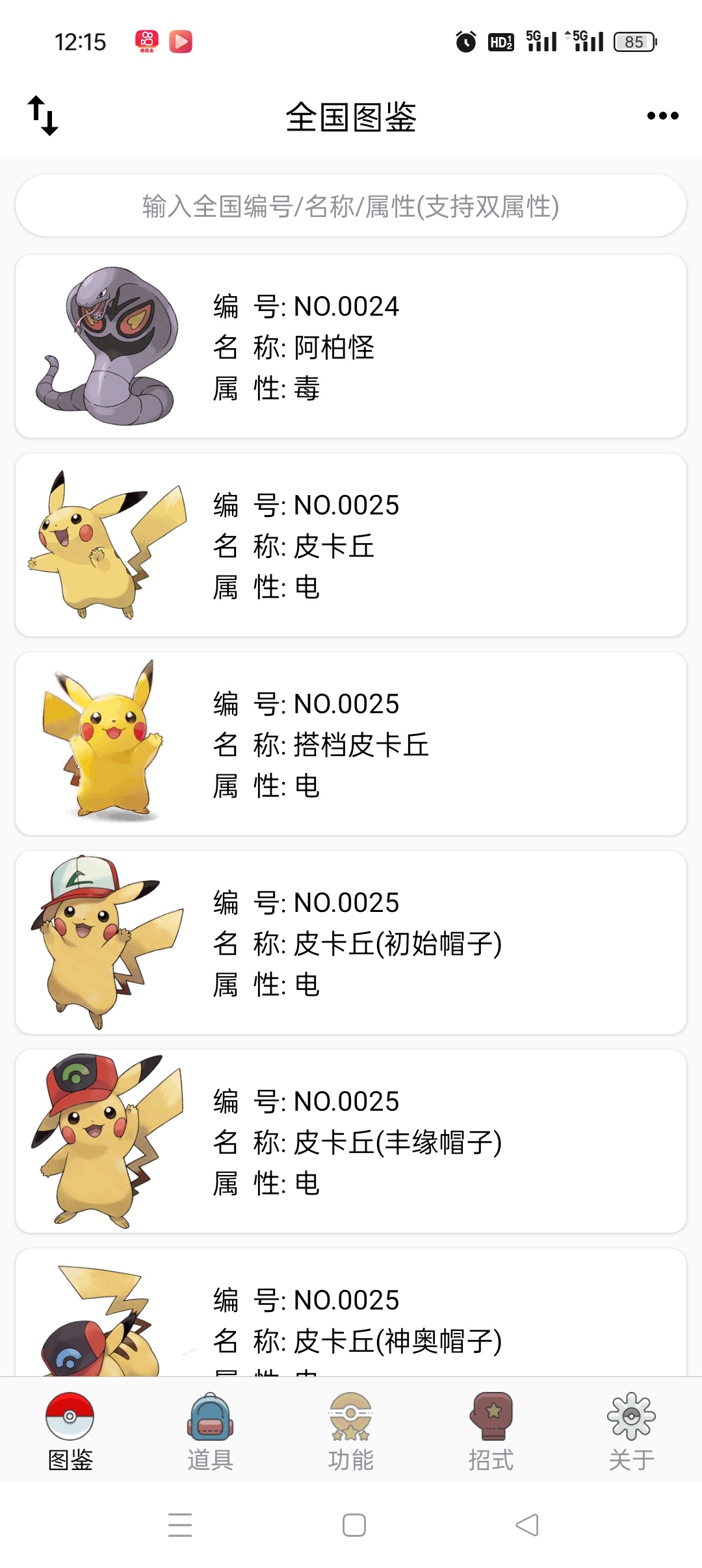Open the three-dot overflow menu
The width and height of the screenshot is (702, 1568).
(x=661, y=116)
